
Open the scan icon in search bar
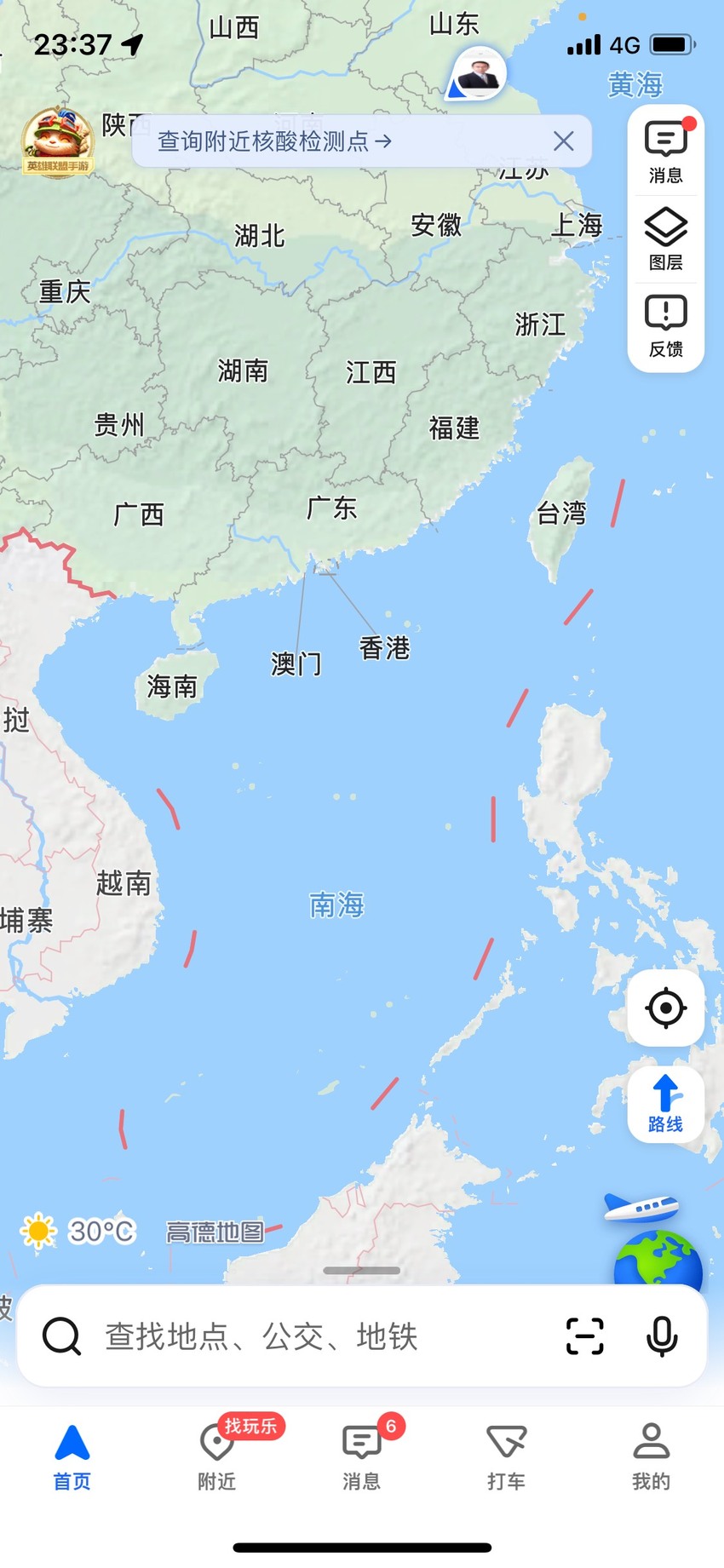(x=585, y=1336)
